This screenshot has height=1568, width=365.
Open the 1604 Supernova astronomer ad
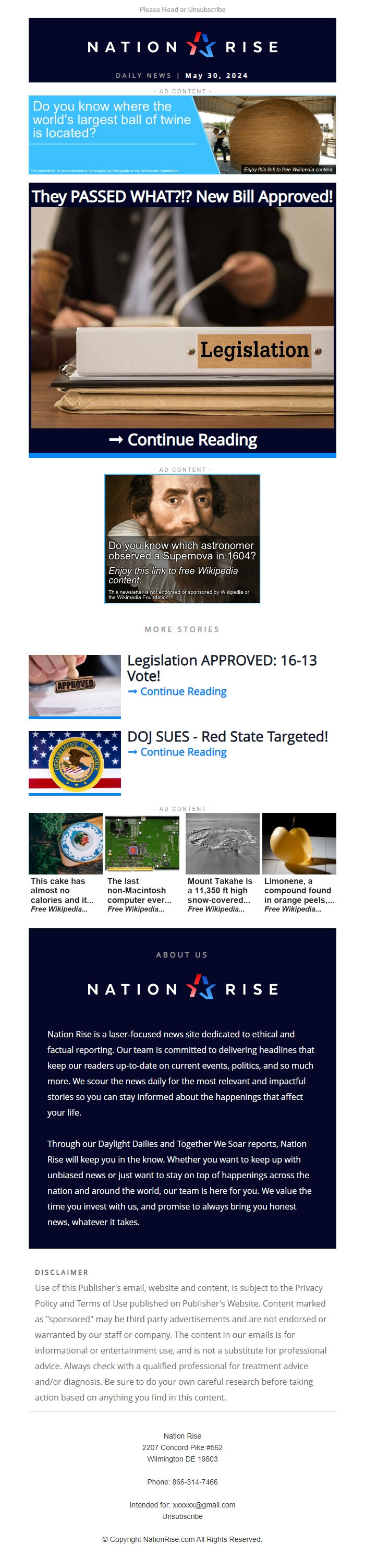pyautogui.click(x=182, y=538)
